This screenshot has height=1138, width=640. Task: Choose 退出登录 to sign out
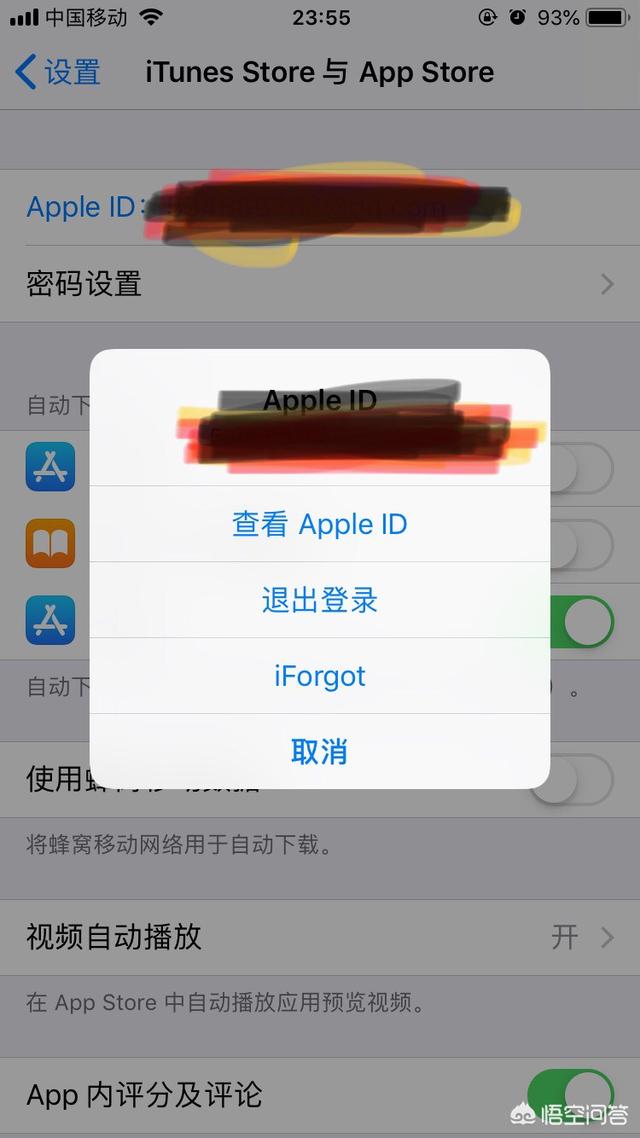tap(319, 600)
